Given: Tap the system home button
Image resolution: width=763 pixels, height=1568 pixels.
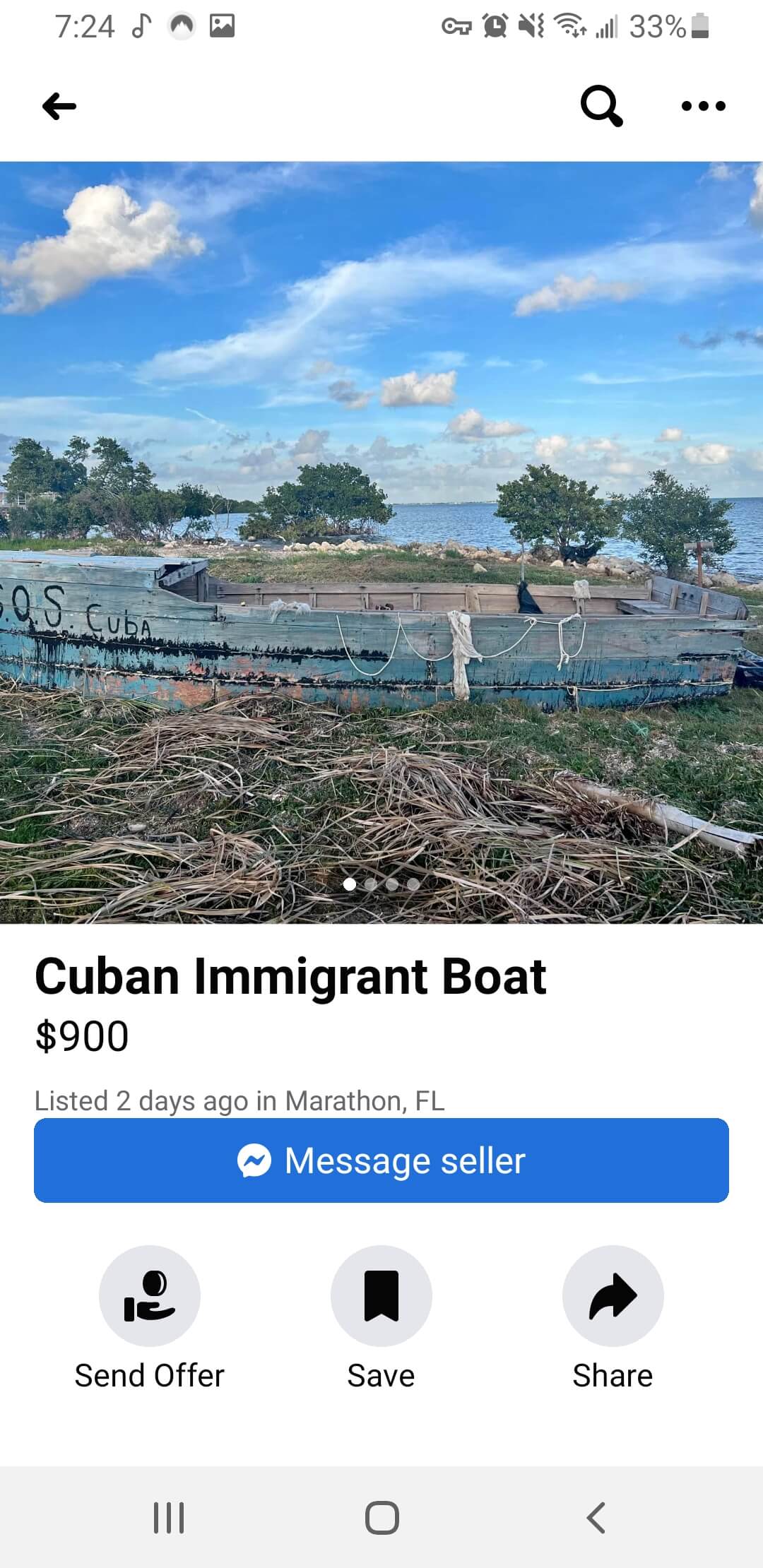Looking at the screenshot, I should click(381, 1517).
